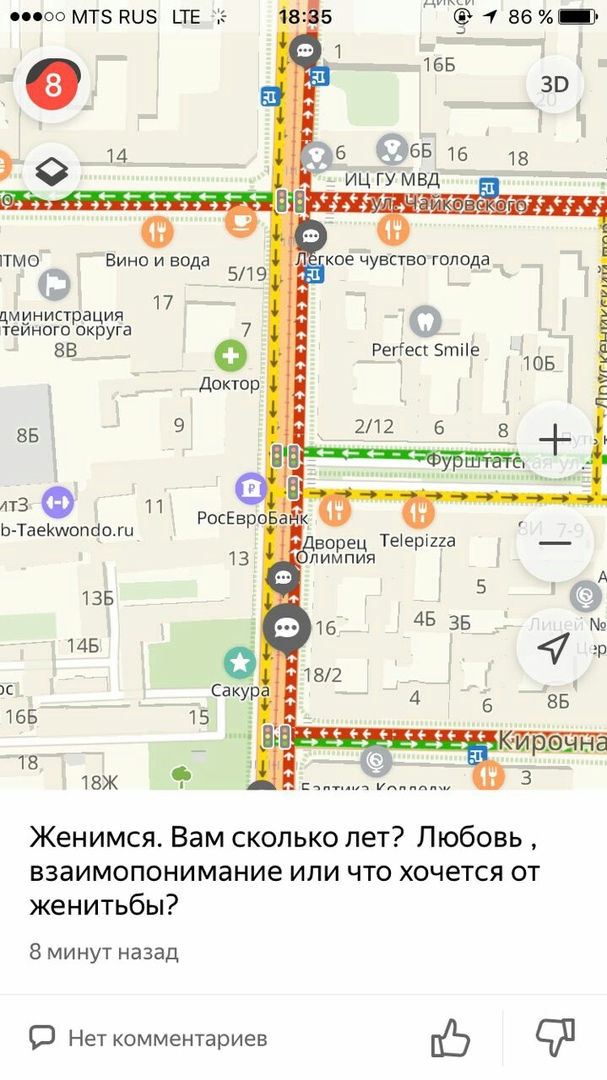The image size is (607, 1080).
Task: Zoom in with the plus button
Action: pos(554,438)
